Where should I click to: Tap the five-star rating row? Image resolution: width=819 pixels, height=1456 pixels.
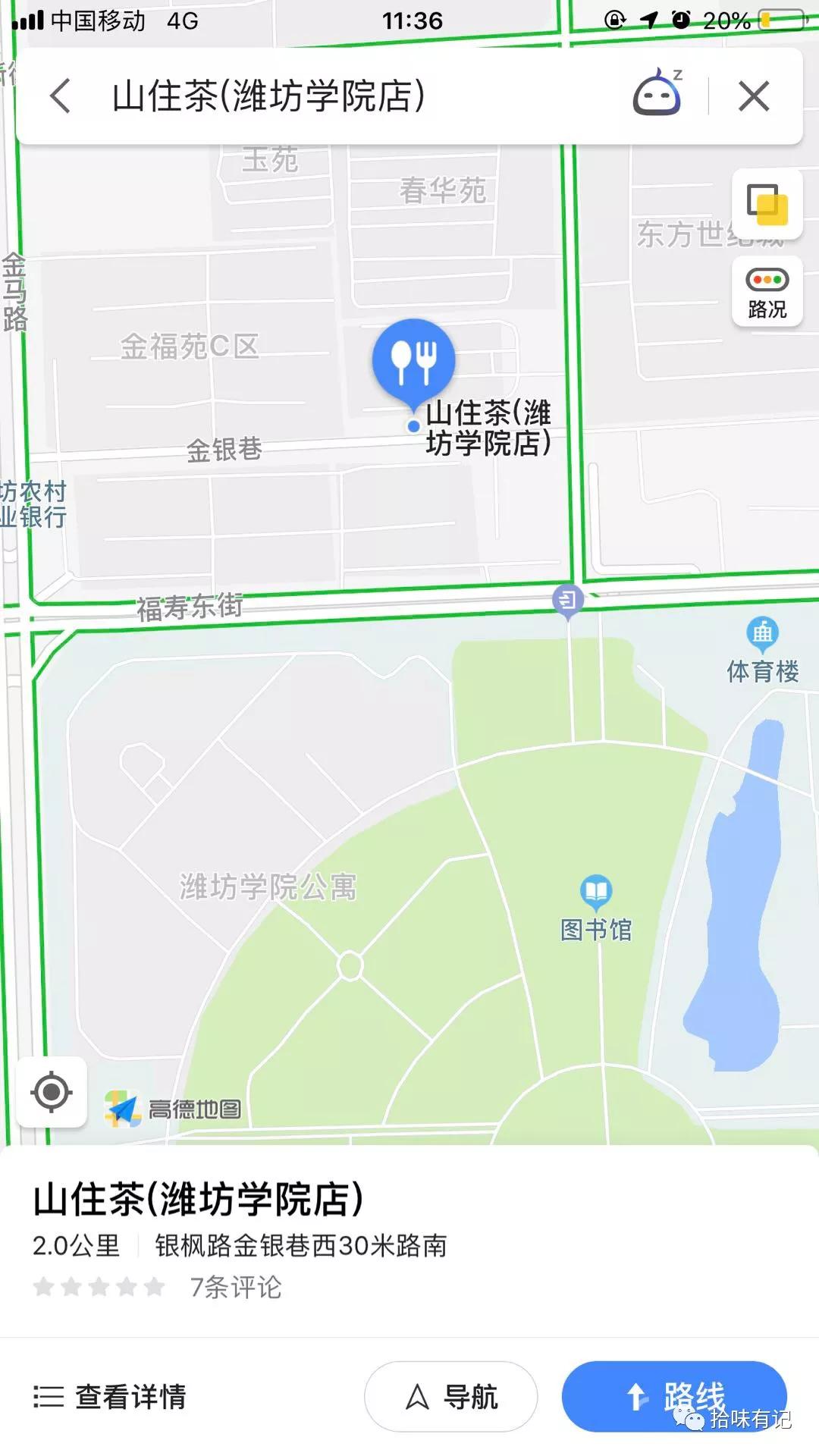[99, 1287]
